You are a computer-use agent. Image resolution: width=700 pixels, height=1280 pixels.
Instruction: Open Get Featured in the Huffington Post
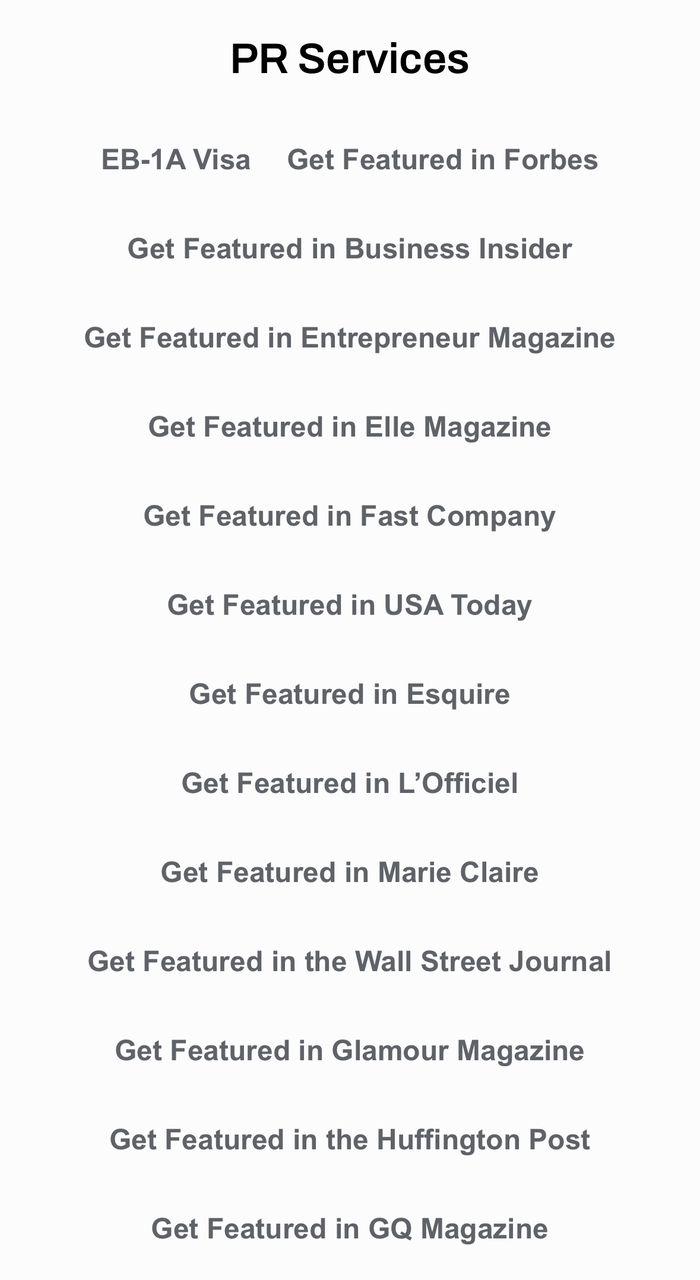[x=350, y=1139]
